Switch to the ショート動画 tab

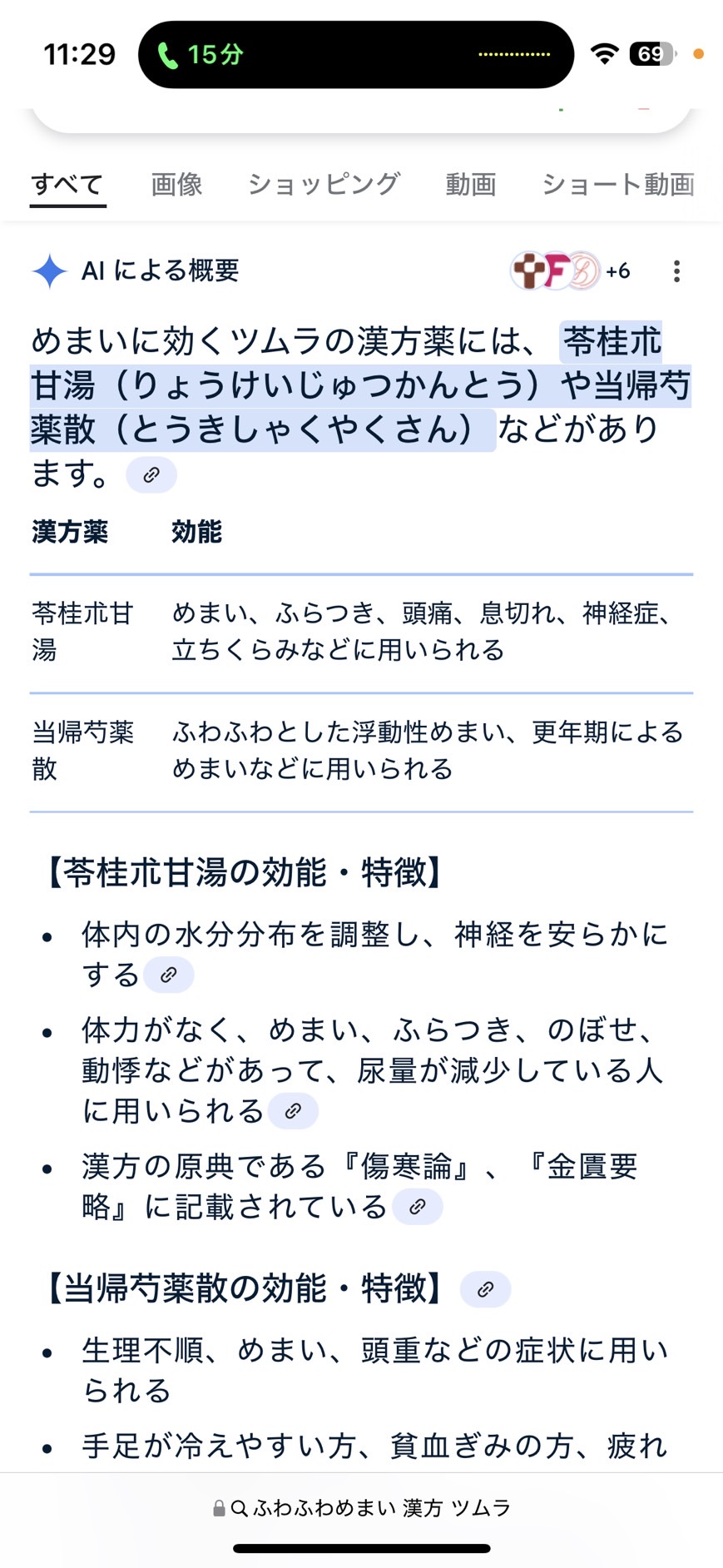[618, 184]
